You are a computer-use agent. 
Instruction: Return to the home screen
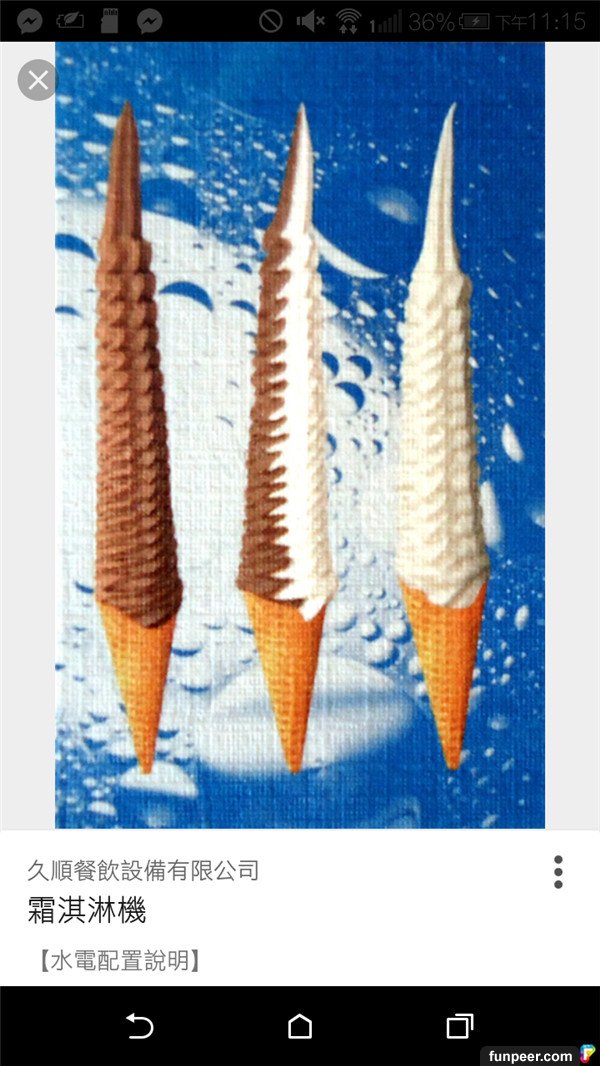(300, 1026)
